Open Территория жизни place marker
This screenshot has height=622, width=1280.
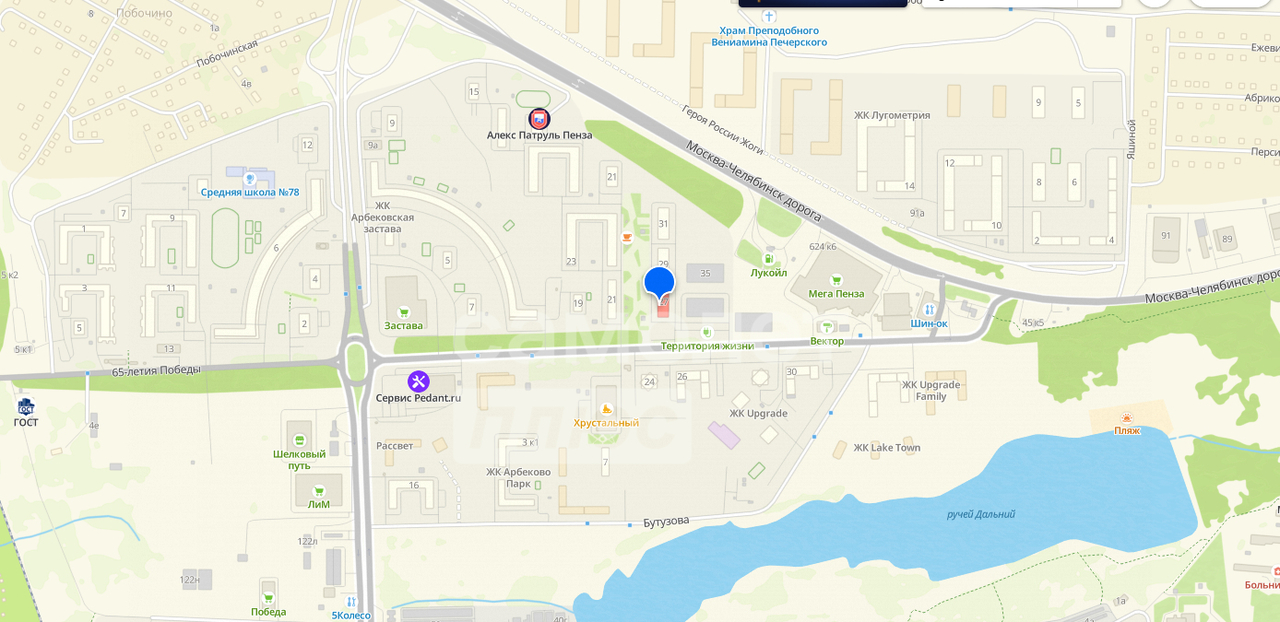[707, 332]
